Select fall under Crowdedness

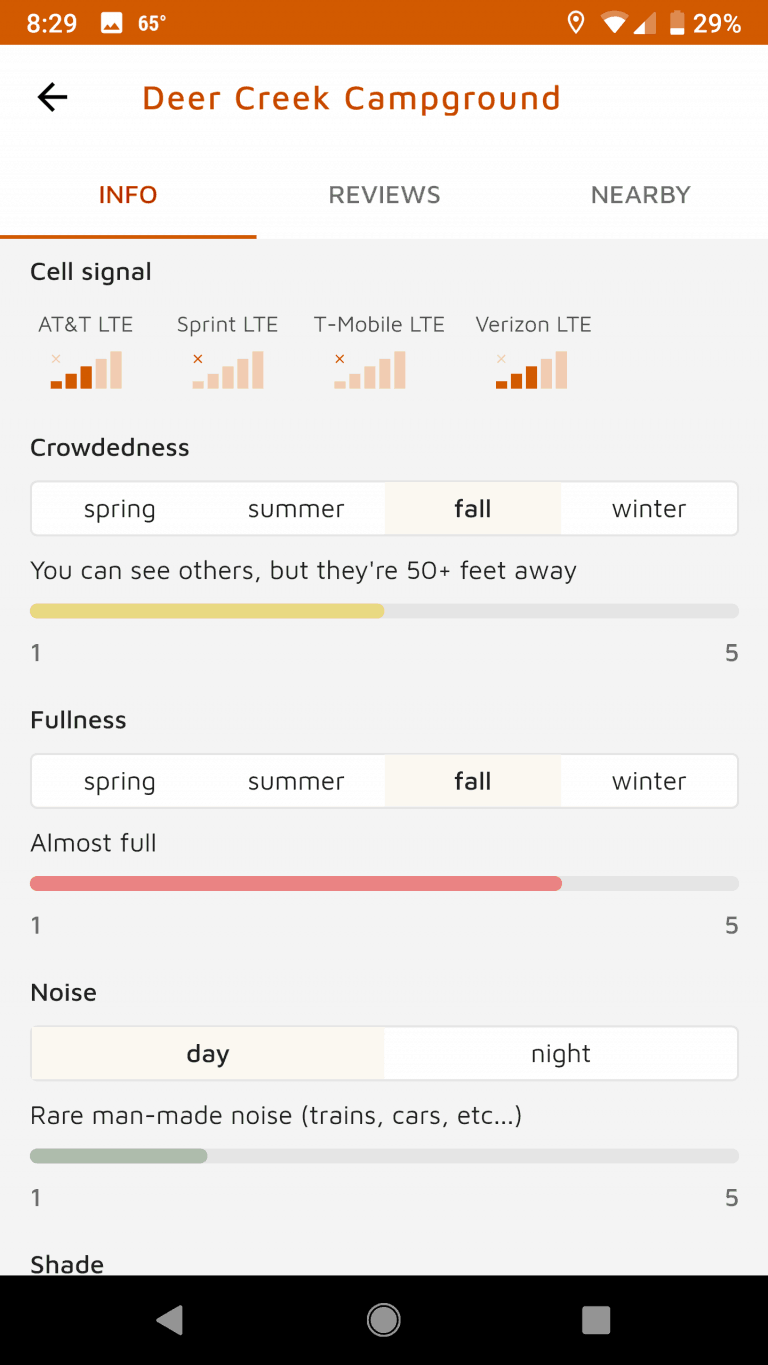[x=472, y=509]
